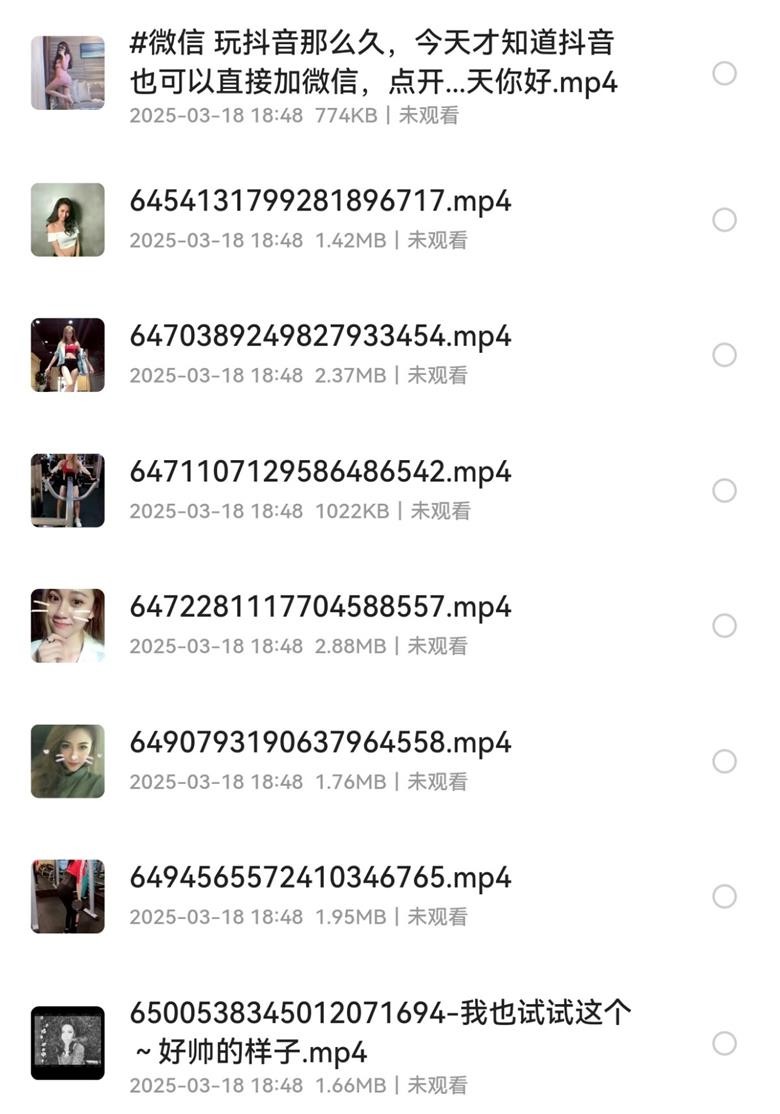Play the file 6471107129586486542.mp4
Viewport: 780px width, 1114px height.
click(320, 472)
